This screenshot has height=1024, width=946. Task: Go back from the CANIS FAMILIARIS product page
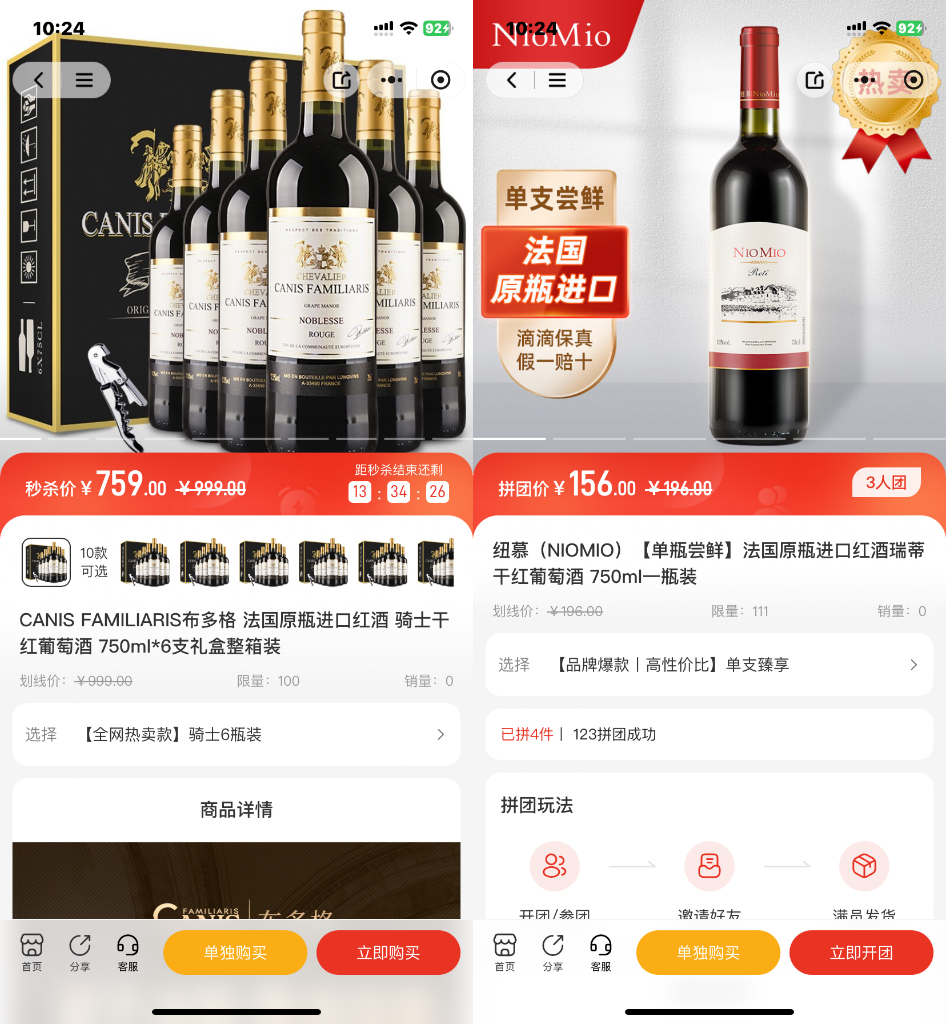pyautogui.click(x=39, y=80)
